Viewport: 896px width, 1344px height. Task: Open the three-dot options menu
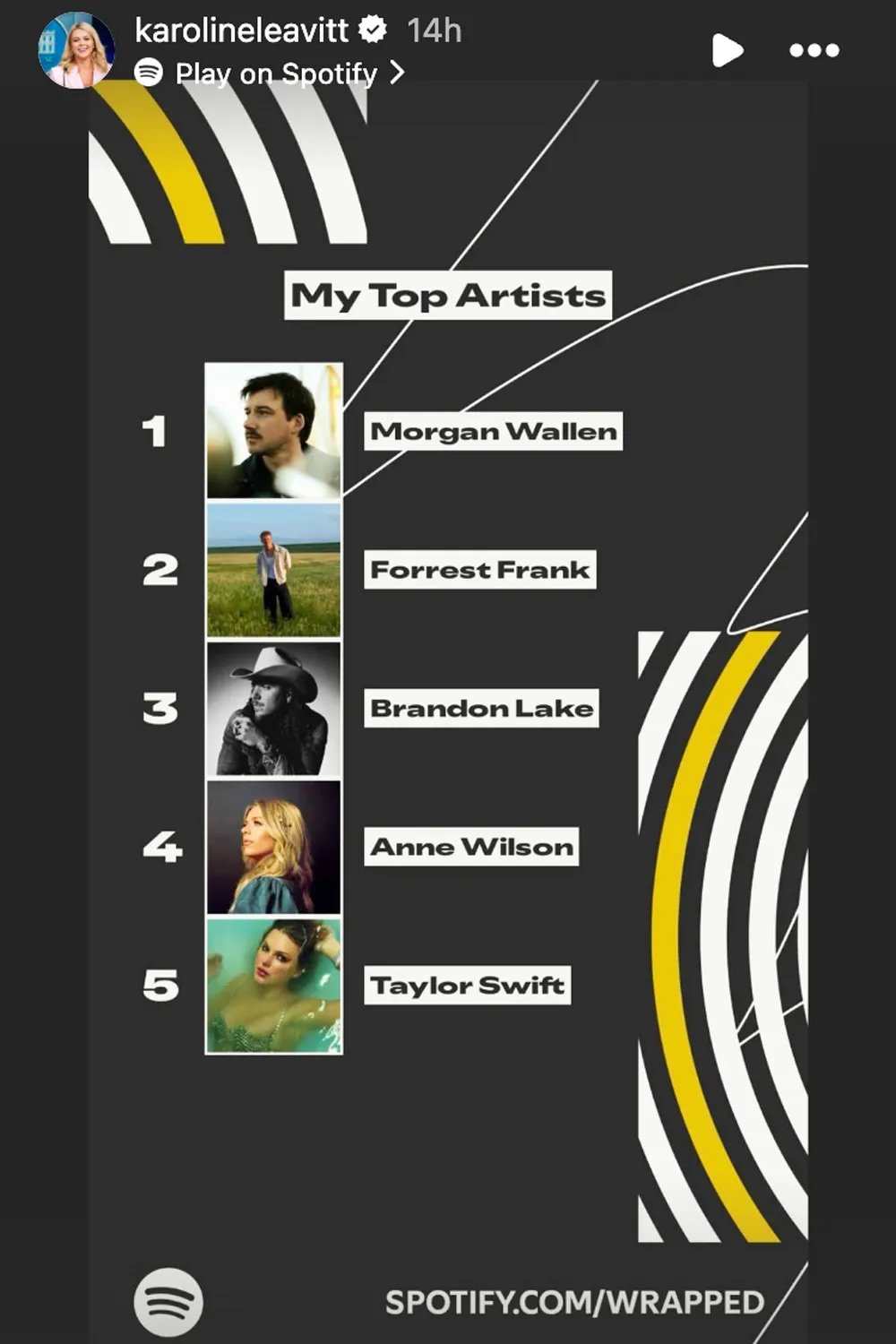point(814,51)
